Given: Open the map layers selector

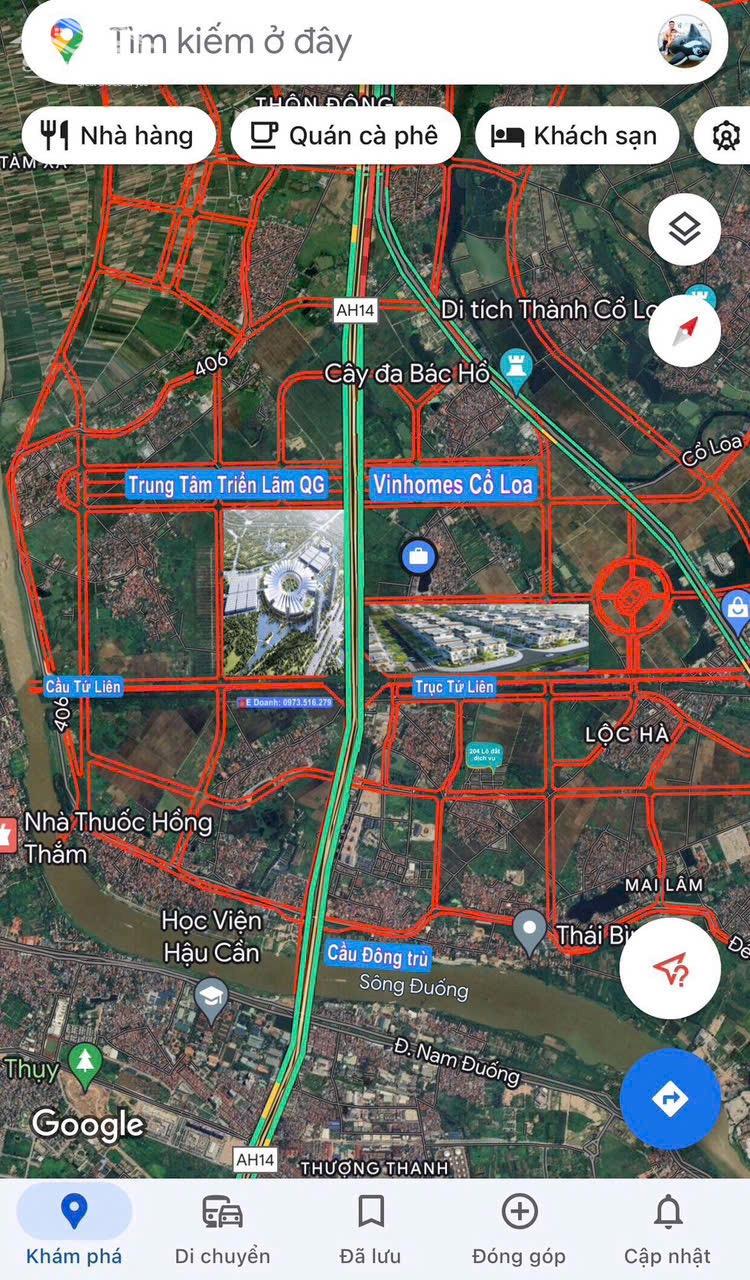Looking at the screenshot, I should click(x=684, y=229).
